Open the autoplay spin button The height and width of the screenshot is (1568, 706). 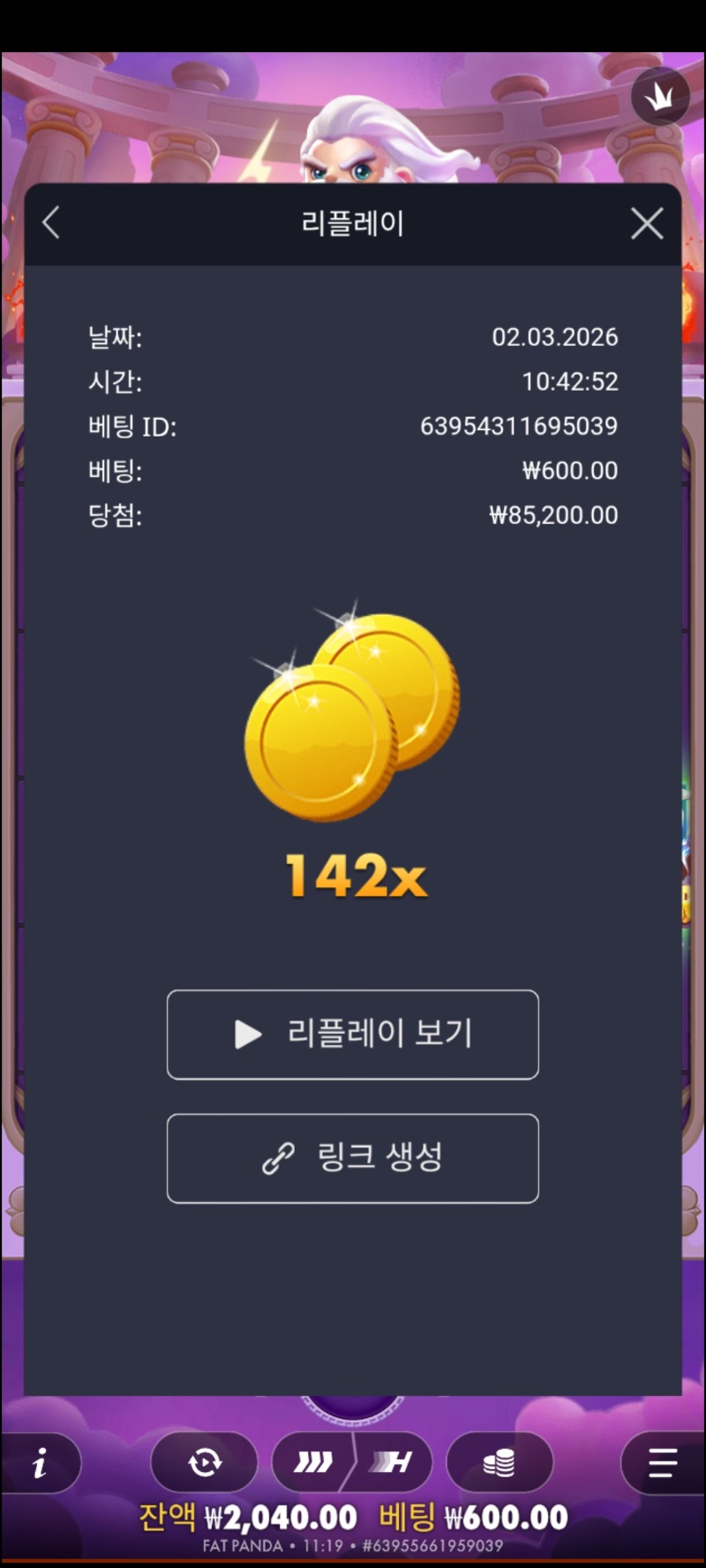click(205, 1463)
